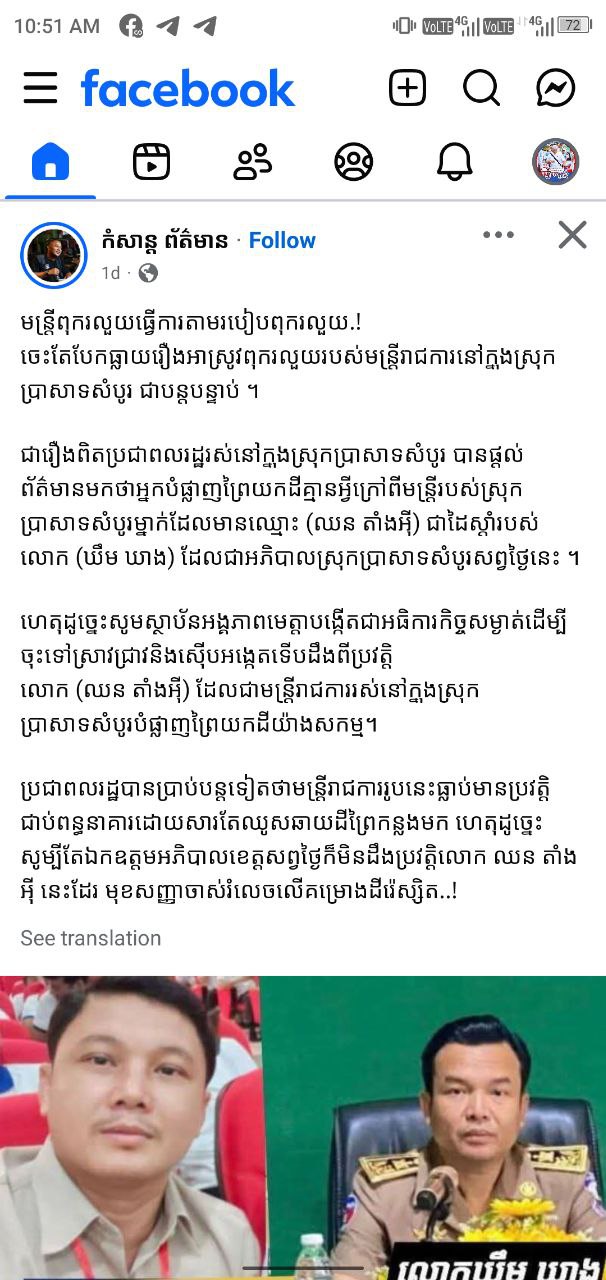Open your profile picture tab
Image resolution: width=606 pixels, height=1280 pixels.
(555, 162)
